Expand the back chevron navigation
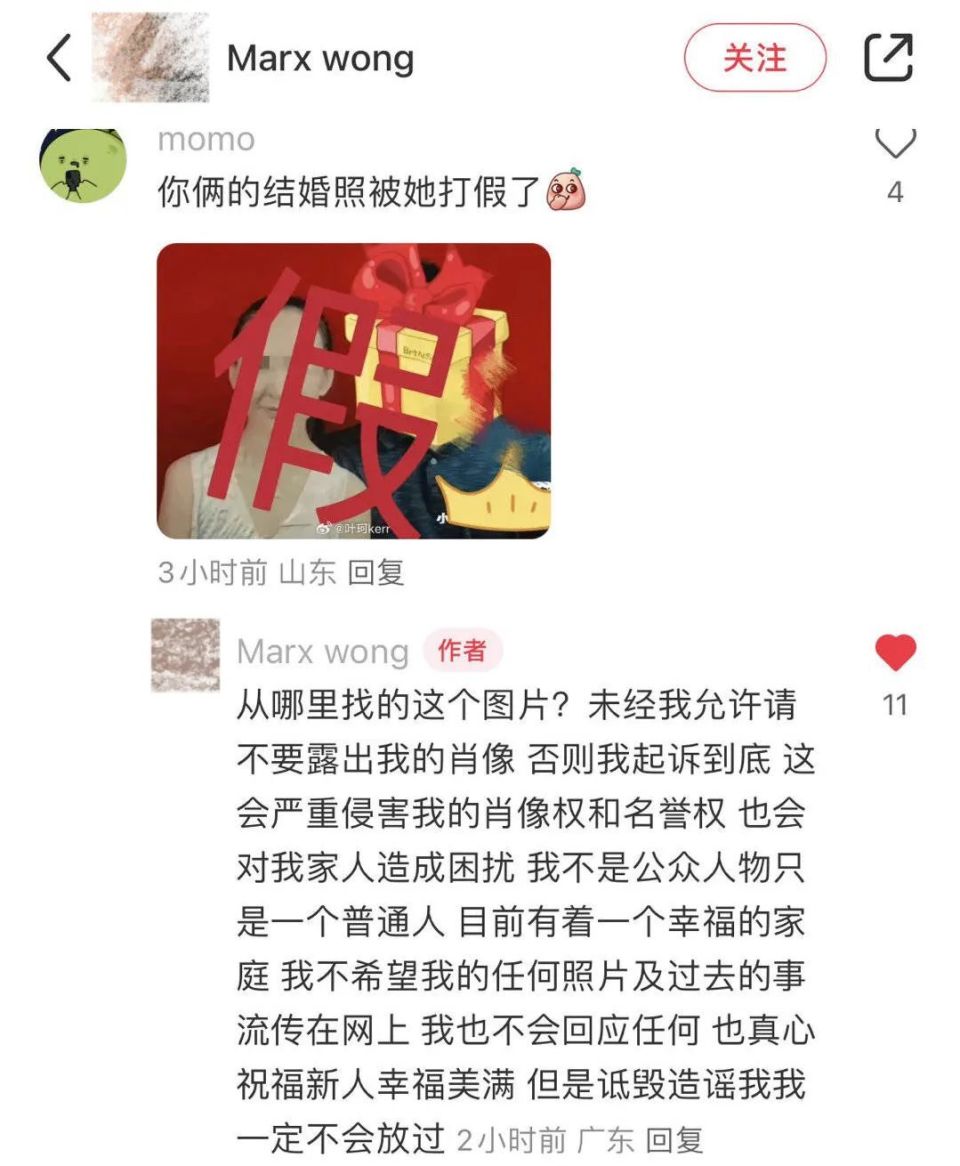Image resolution: width=960 pixels, height=1166 pixels. [x=60, y=57]
